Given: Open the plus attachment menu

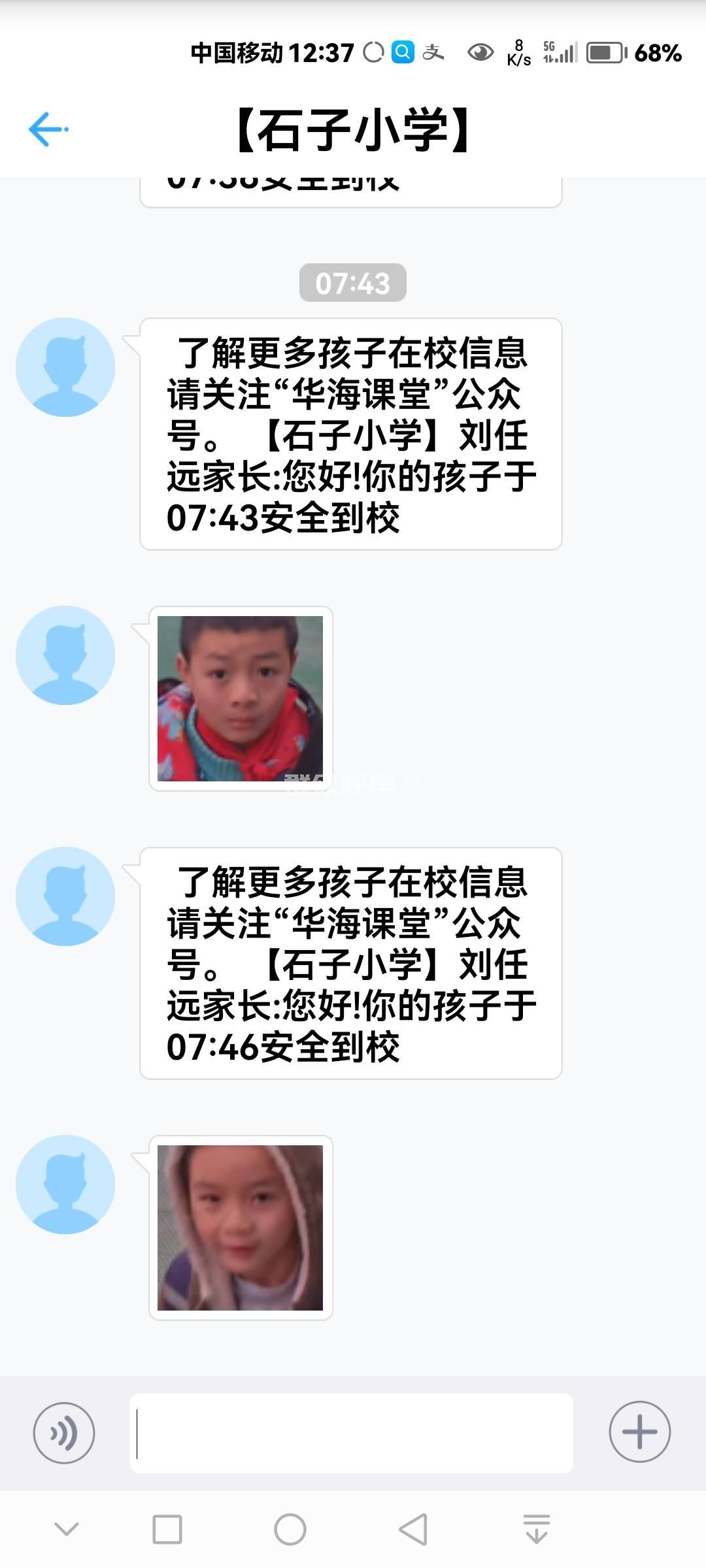Looking at the screenshot, I should [x=639, y=1431].
